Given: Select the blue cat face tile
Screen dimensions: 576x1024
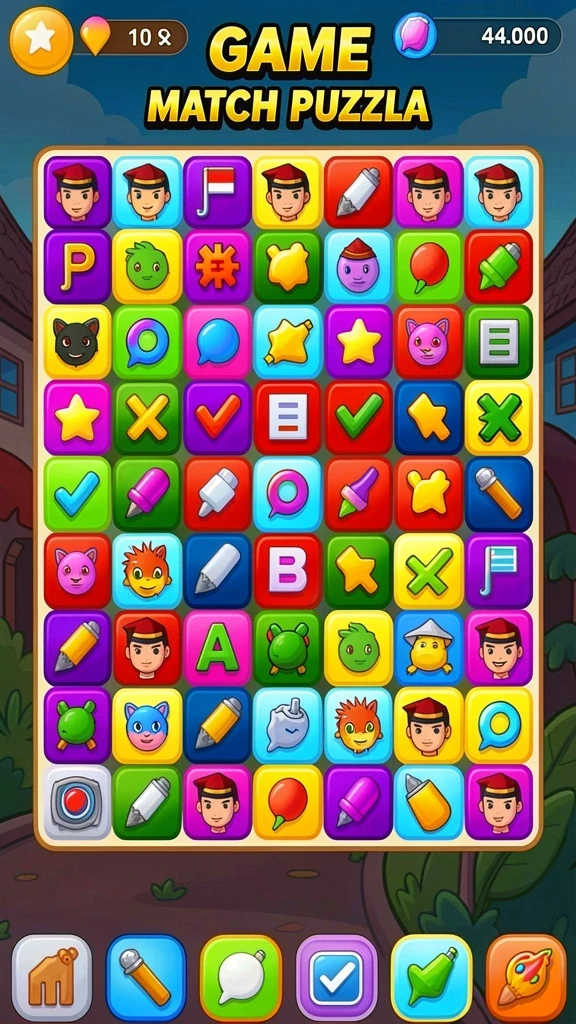Looking at the screenshot, I should click(147, 725).
